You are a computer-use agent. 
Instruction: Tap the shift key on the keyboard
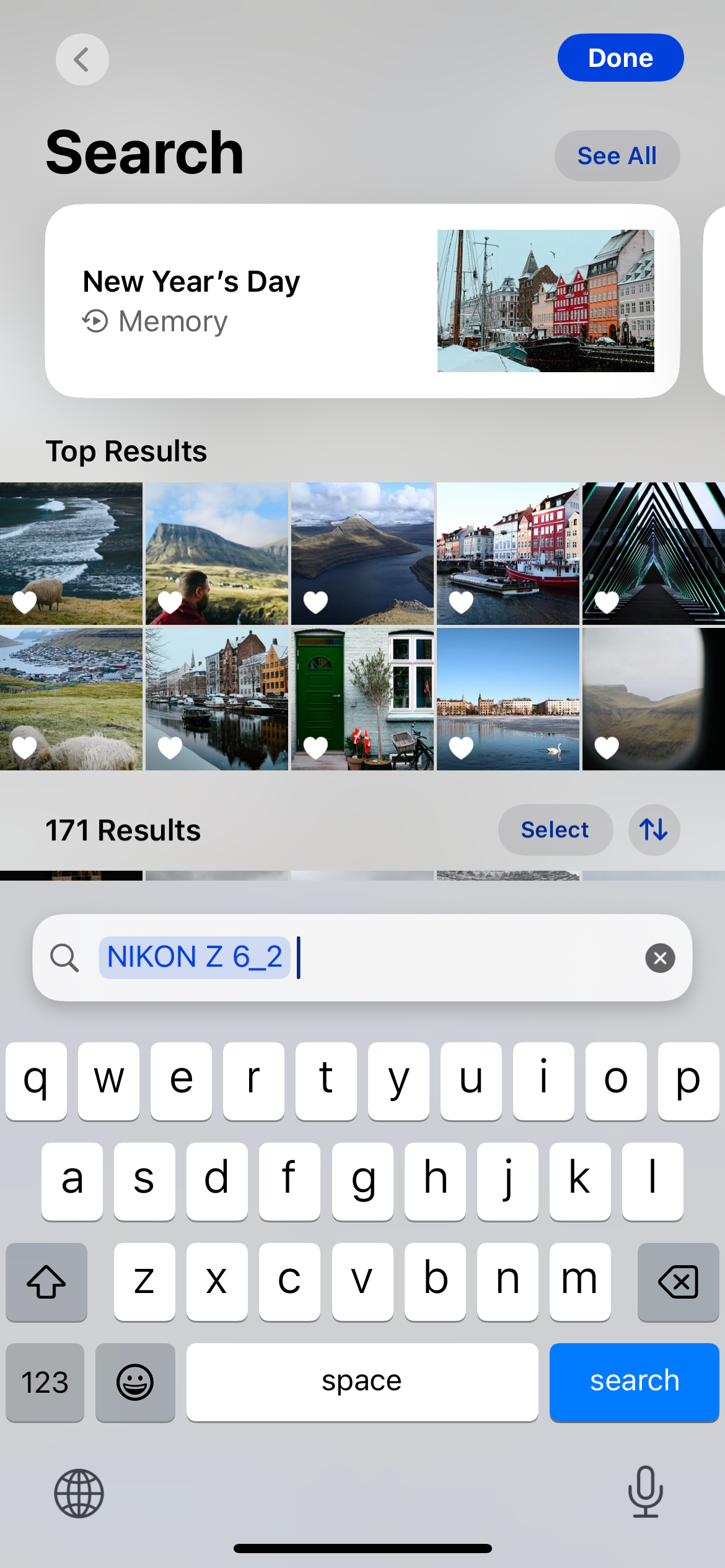46,1283
